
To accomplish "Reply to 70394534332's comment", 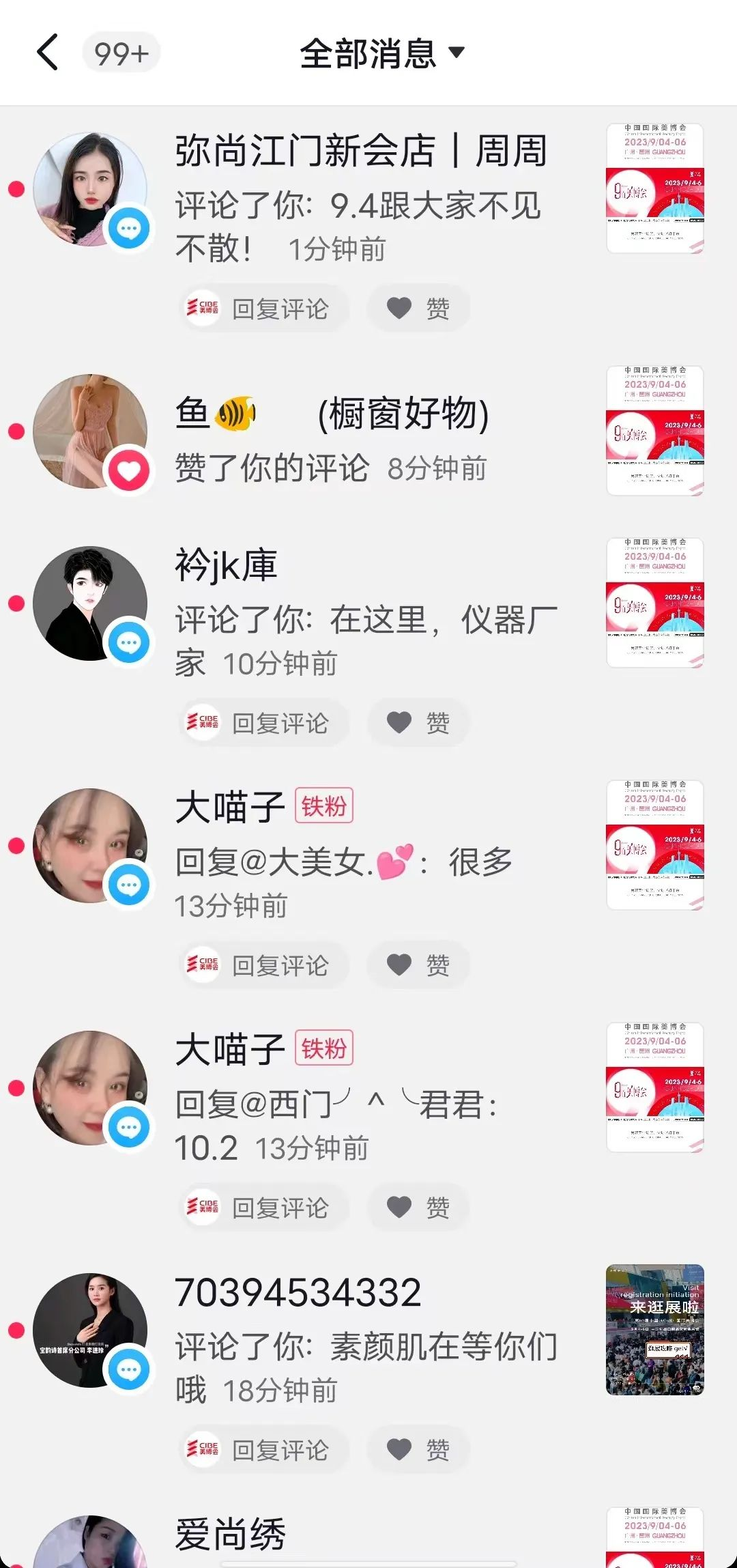I will [x=265, y=1450].
